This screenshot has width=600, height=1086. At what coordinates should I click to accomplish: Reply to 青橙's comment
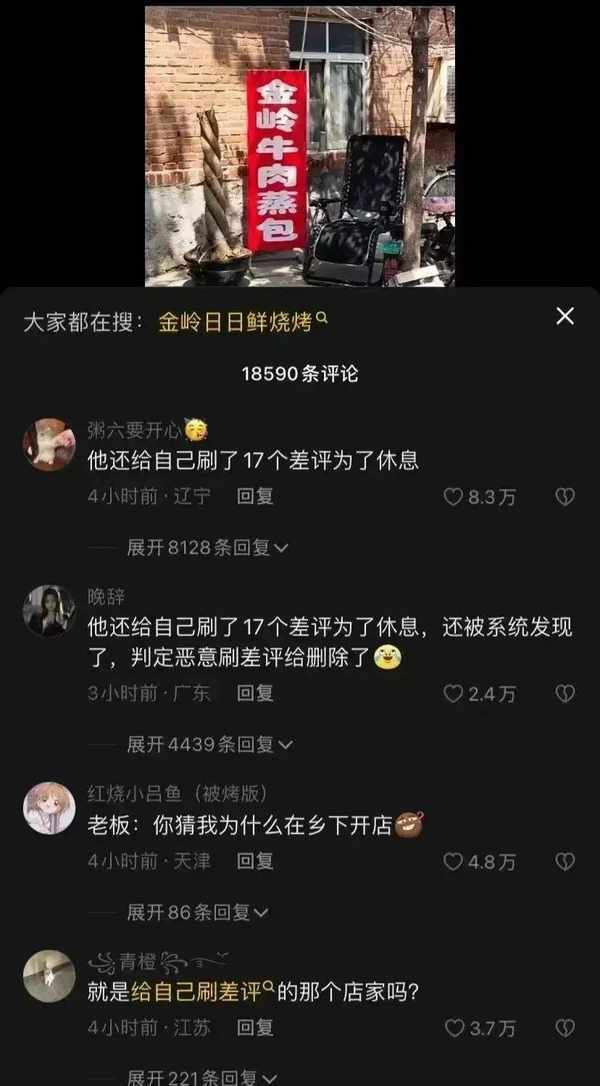(x=255, y=1027)
